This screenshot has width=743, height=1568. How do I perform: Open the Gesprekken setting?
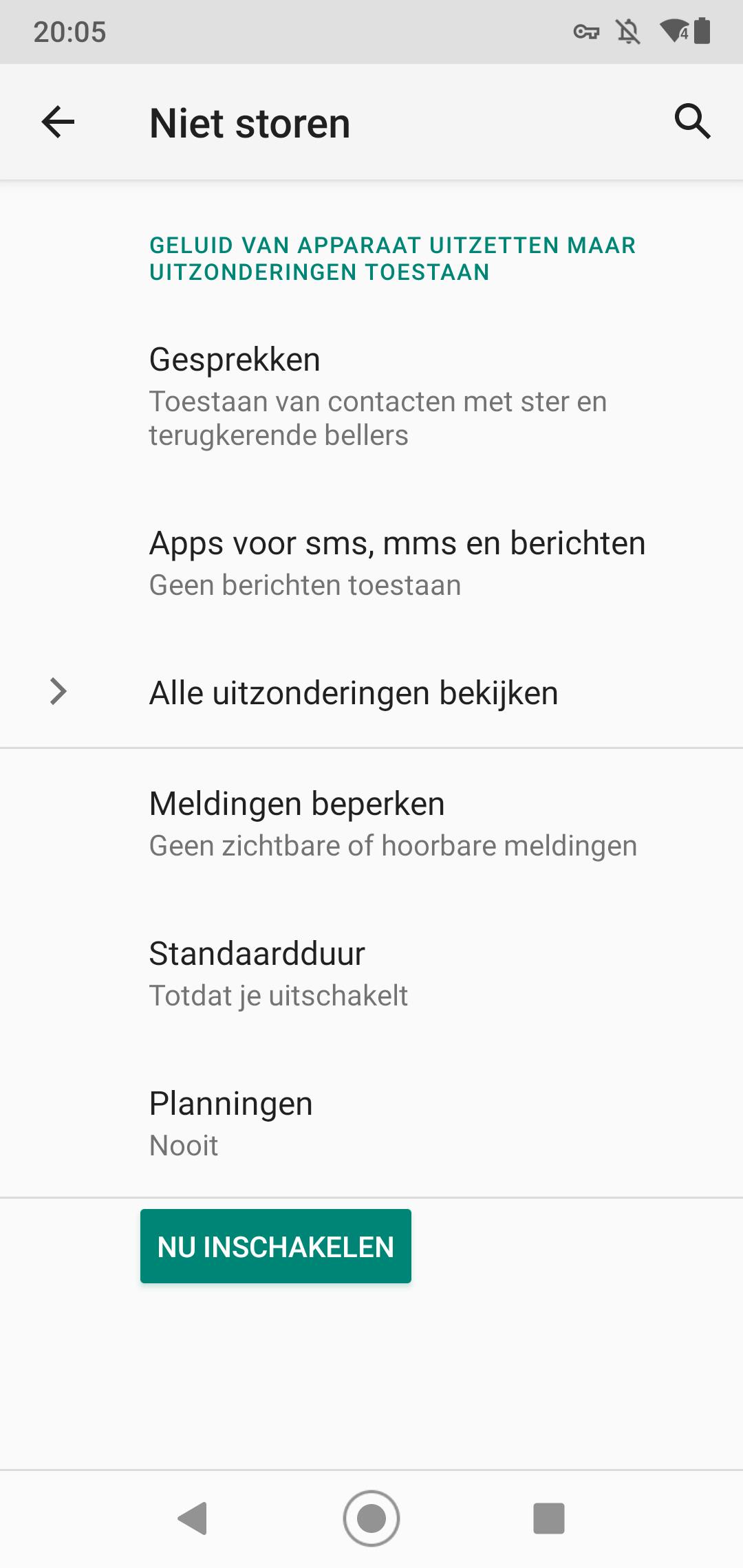tap(371, 396)
